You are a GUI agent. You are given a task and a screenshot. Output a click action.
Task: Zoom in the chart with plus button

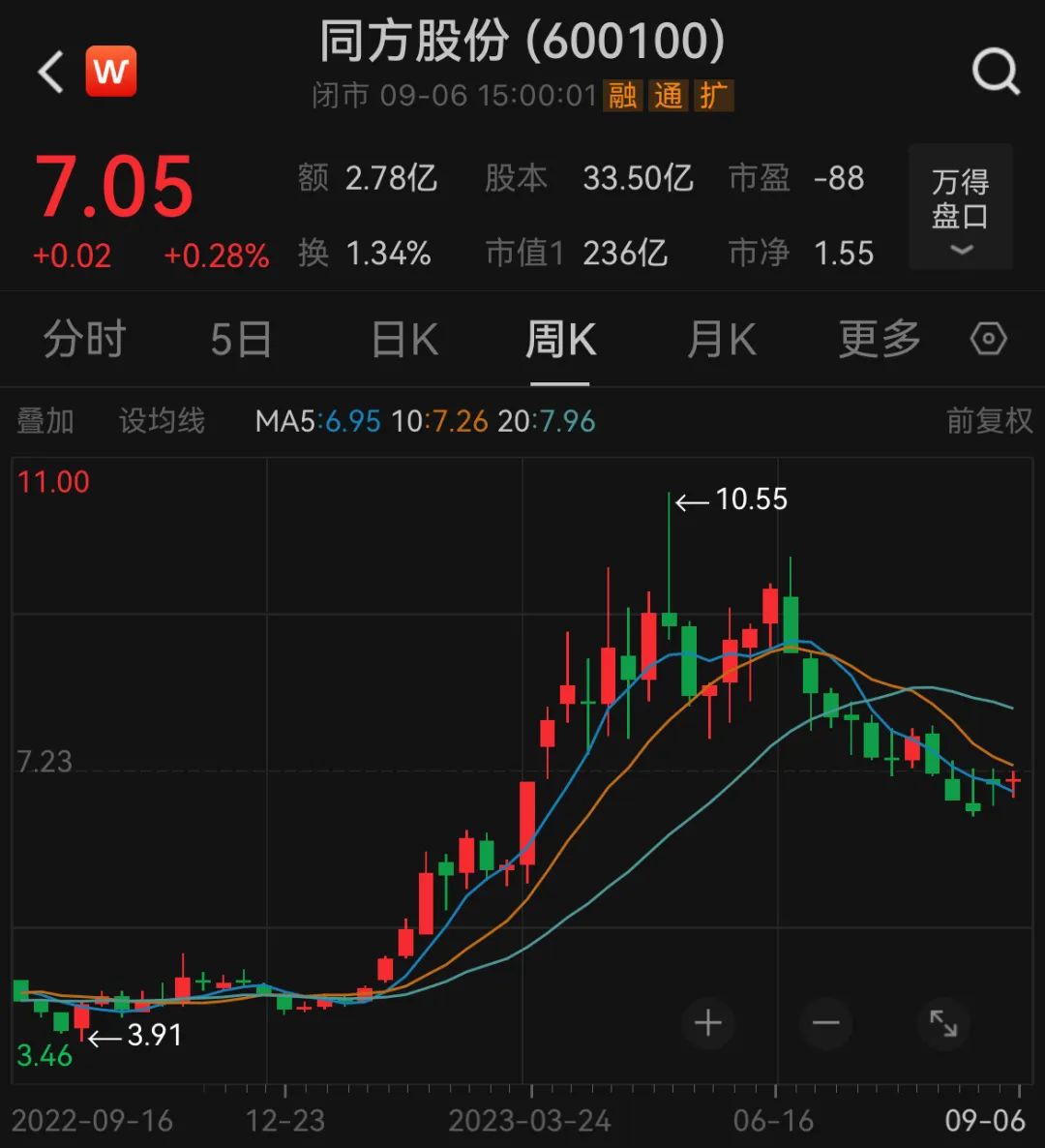(x=708, y=1023)
